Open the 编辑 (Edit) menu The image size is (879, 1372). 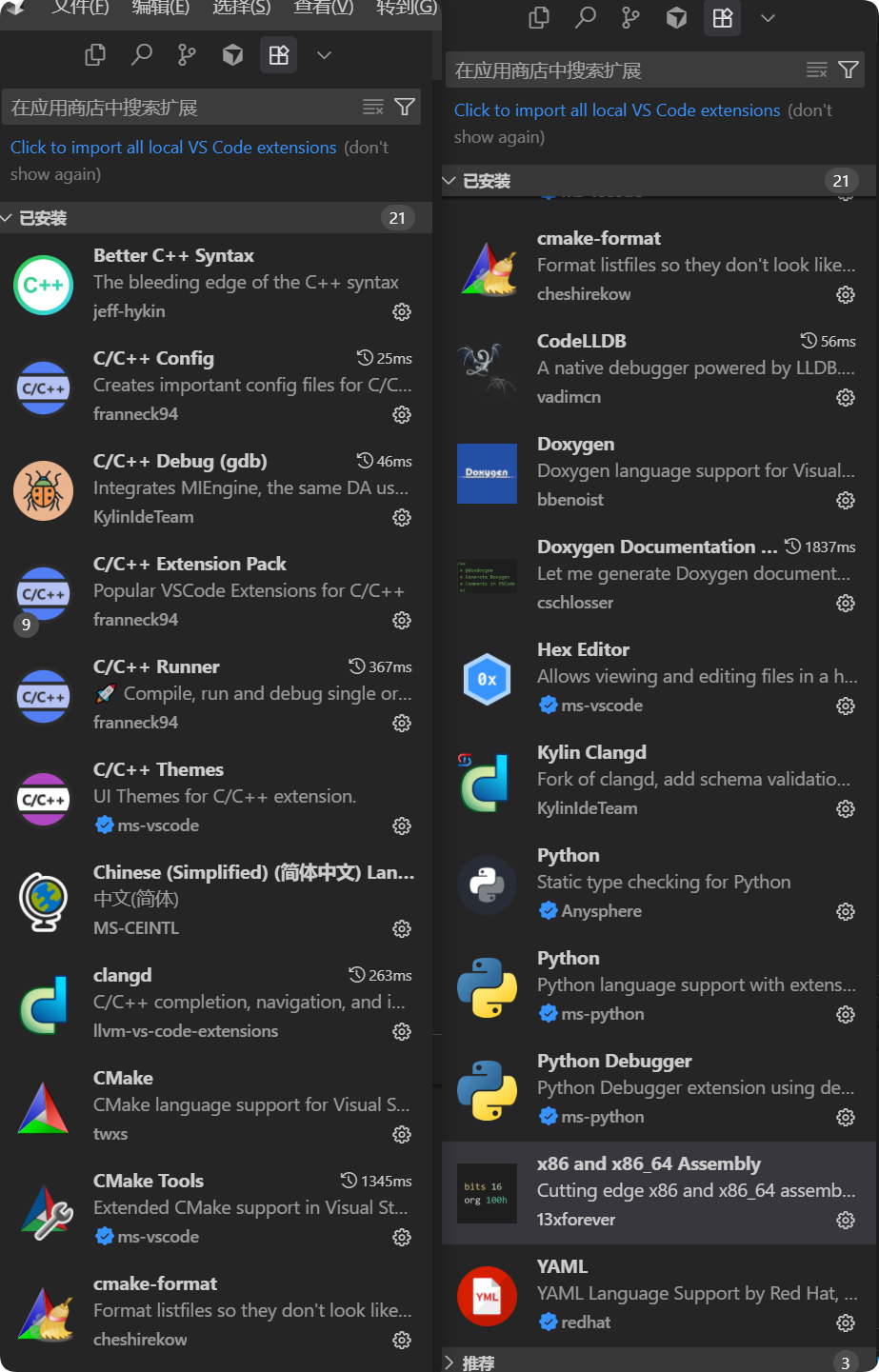click(x=160, y=8)
